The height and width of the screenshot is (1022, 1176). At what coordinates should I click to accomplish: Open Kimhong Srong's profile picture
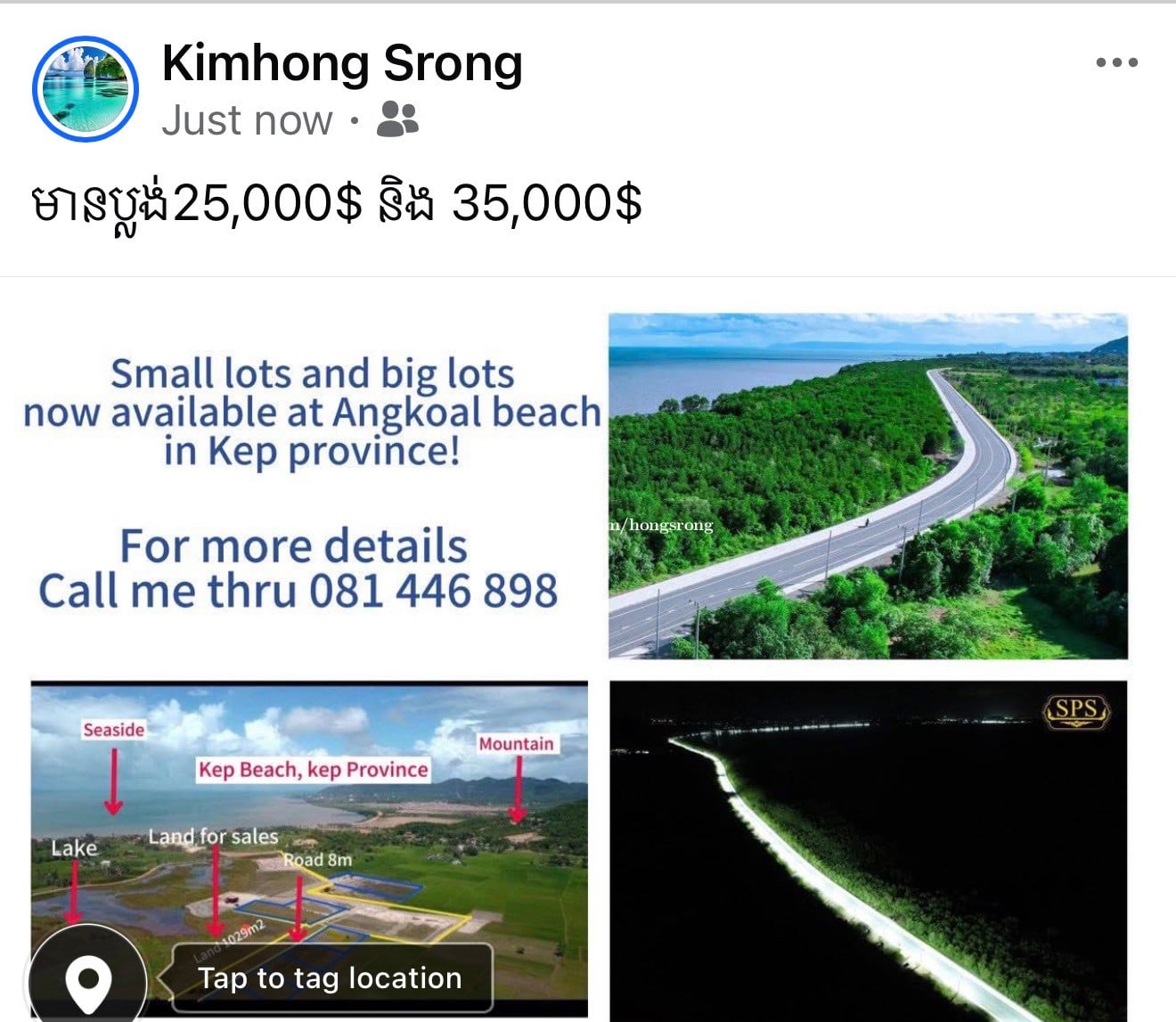[86, 88]
